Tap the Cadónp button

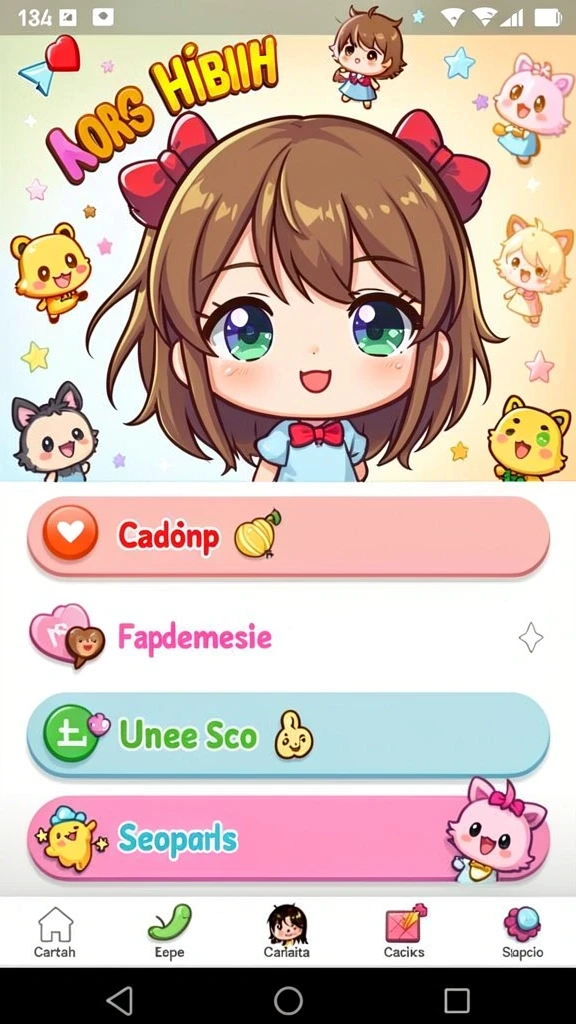pos(288,536)
